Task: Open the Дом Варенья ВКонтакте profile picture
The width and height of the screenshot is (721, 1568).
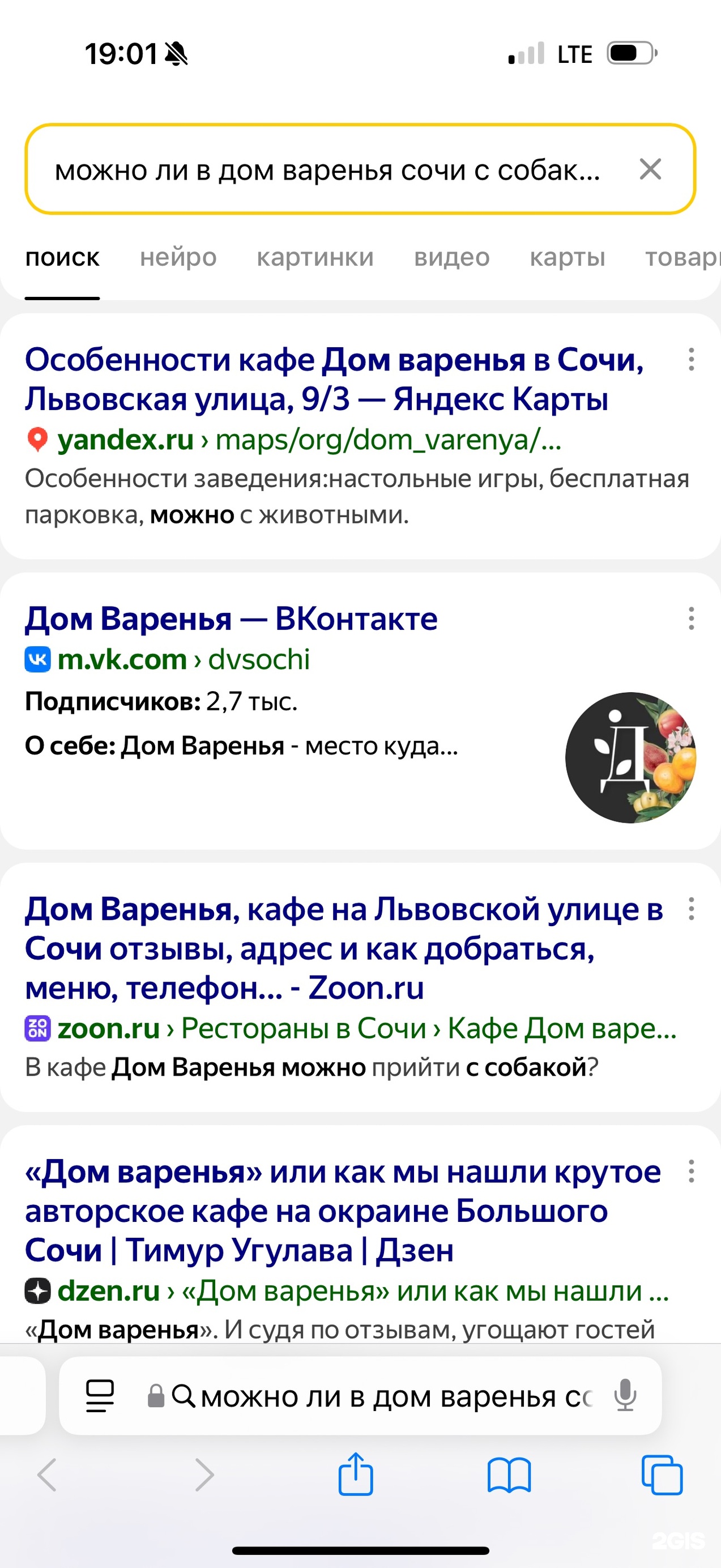Action: pos(630,757)
